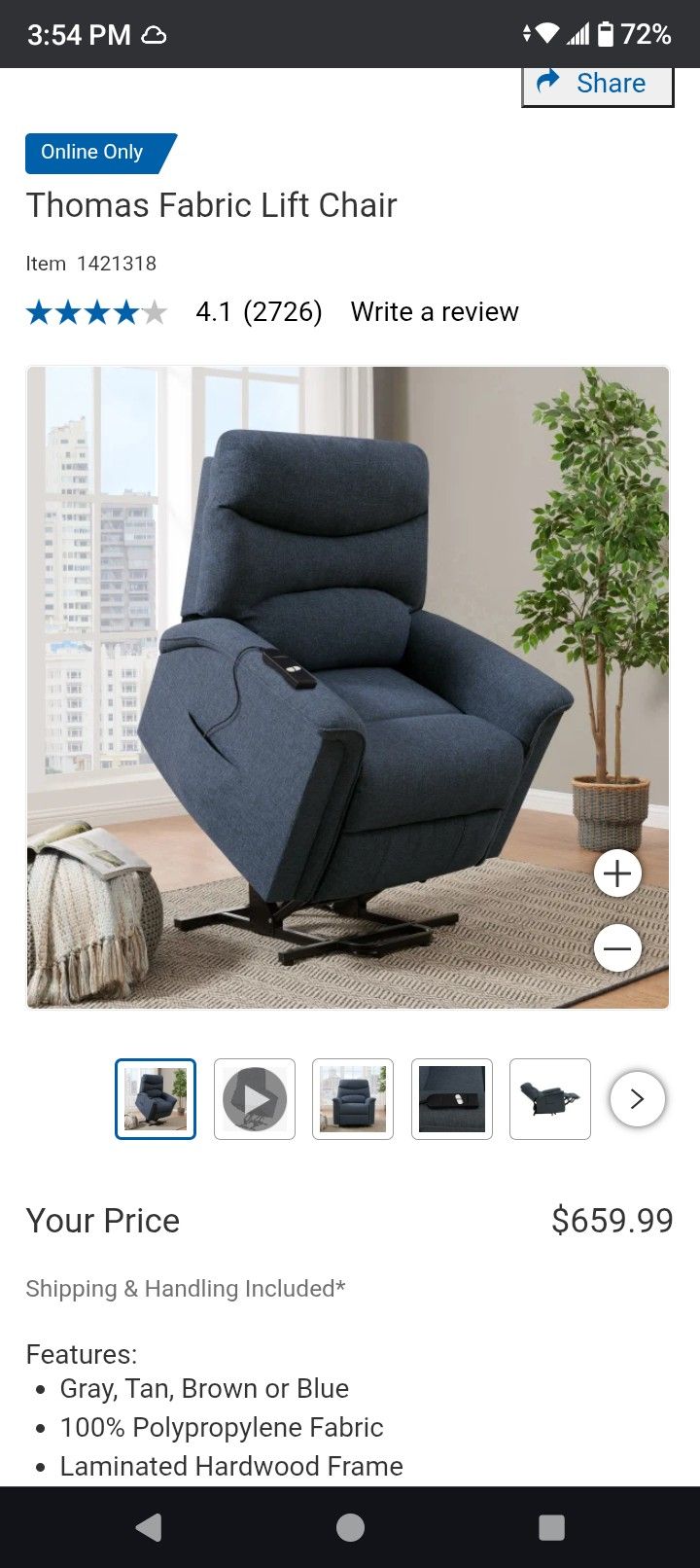Play the product video thumbnail
This screenshot has height=1568, width=700.
pos(255,1098)
